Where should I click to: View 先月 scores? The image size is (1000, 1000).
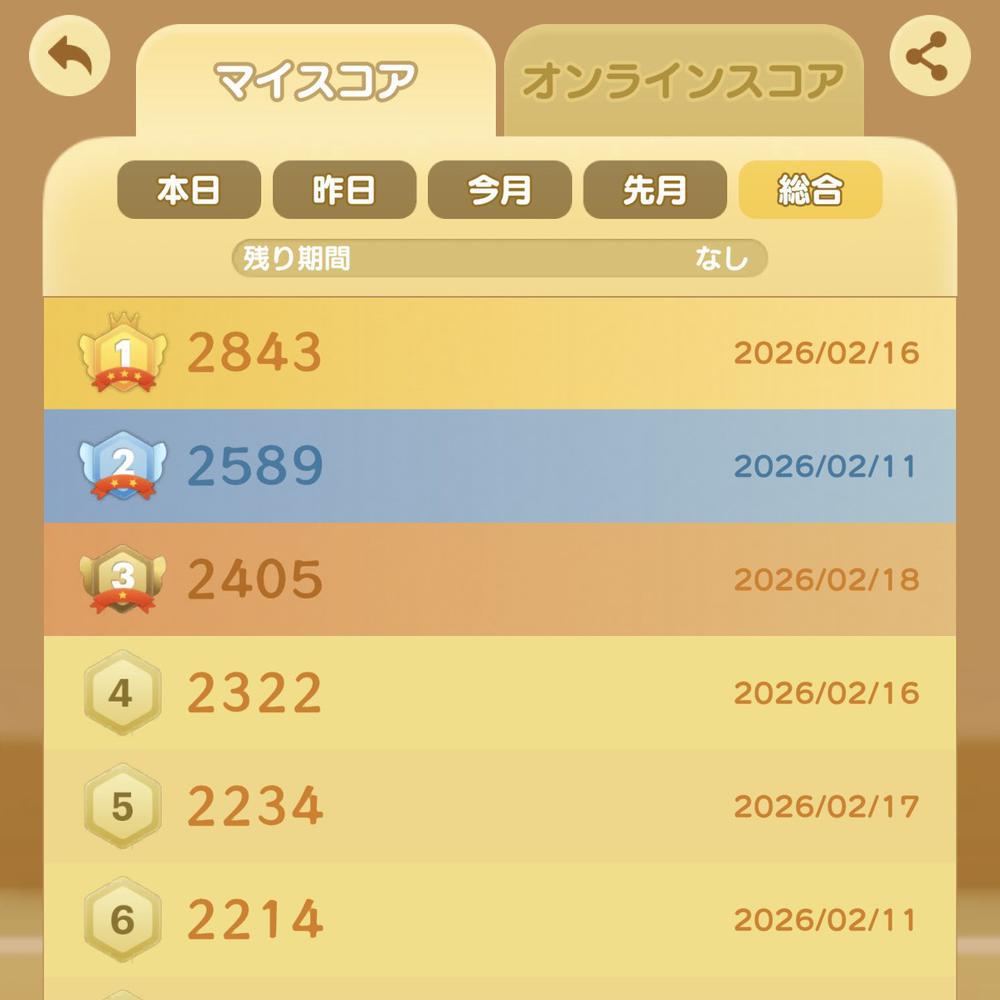[x=655, y=190]
